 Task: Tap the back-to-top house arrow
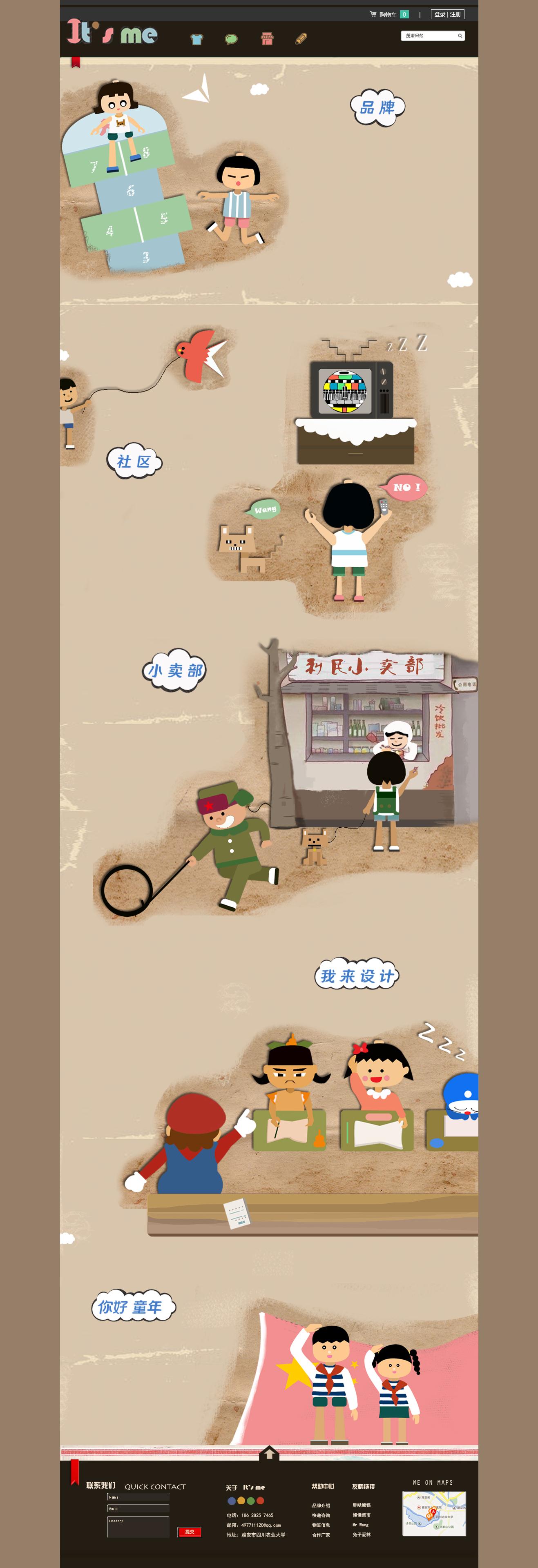pyautogui.click(x=269, y=1454)
